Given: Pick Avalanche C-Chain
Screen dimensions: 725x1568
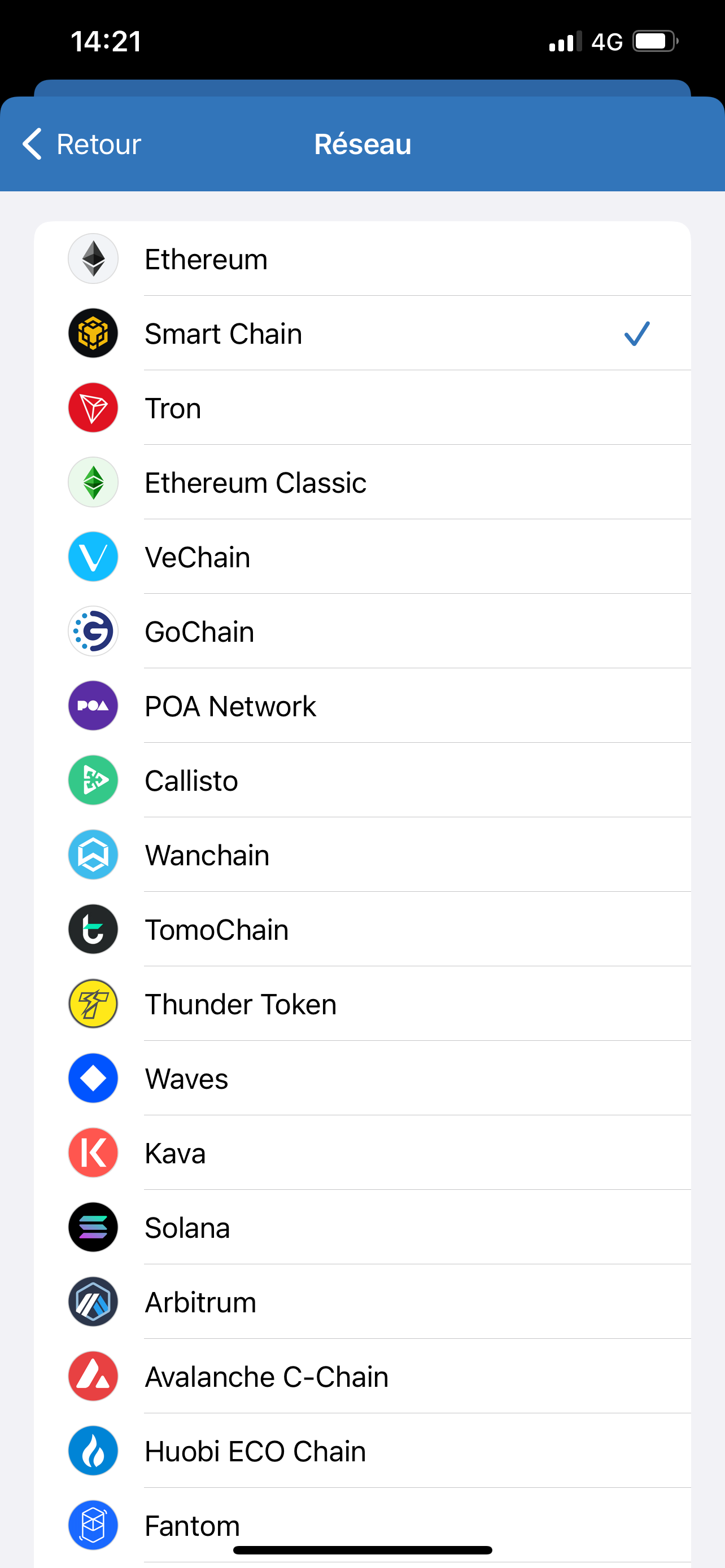Looking at the screenshot, I should pos(361,1377).
